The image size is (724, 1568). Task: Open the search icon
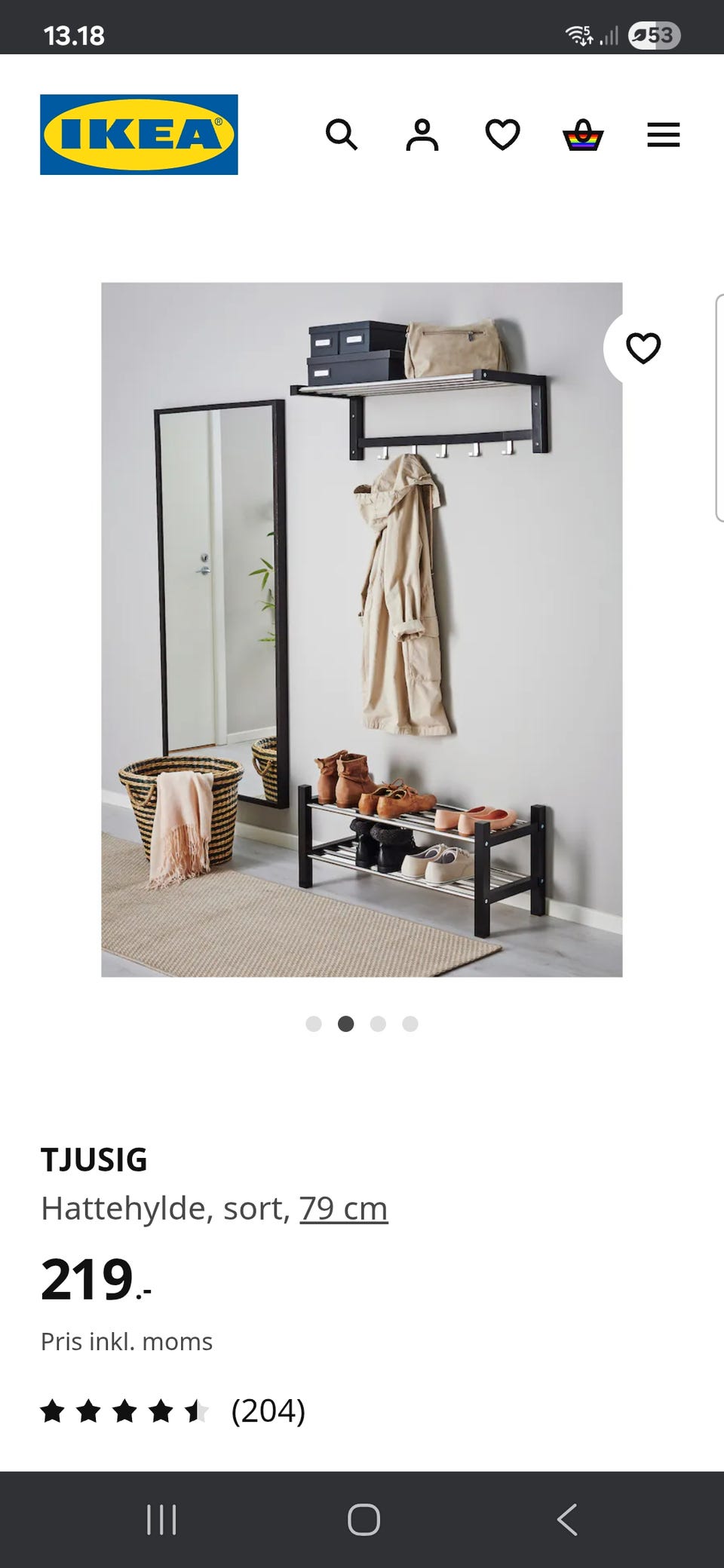pyautogui.click(x=342, y=136)
